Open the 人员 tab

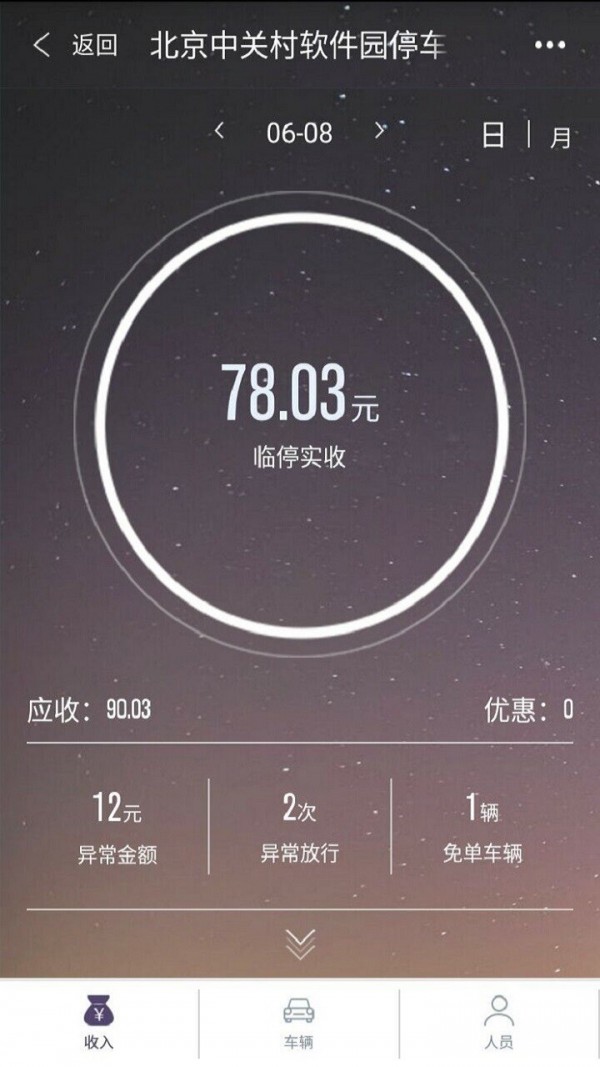499,1023
